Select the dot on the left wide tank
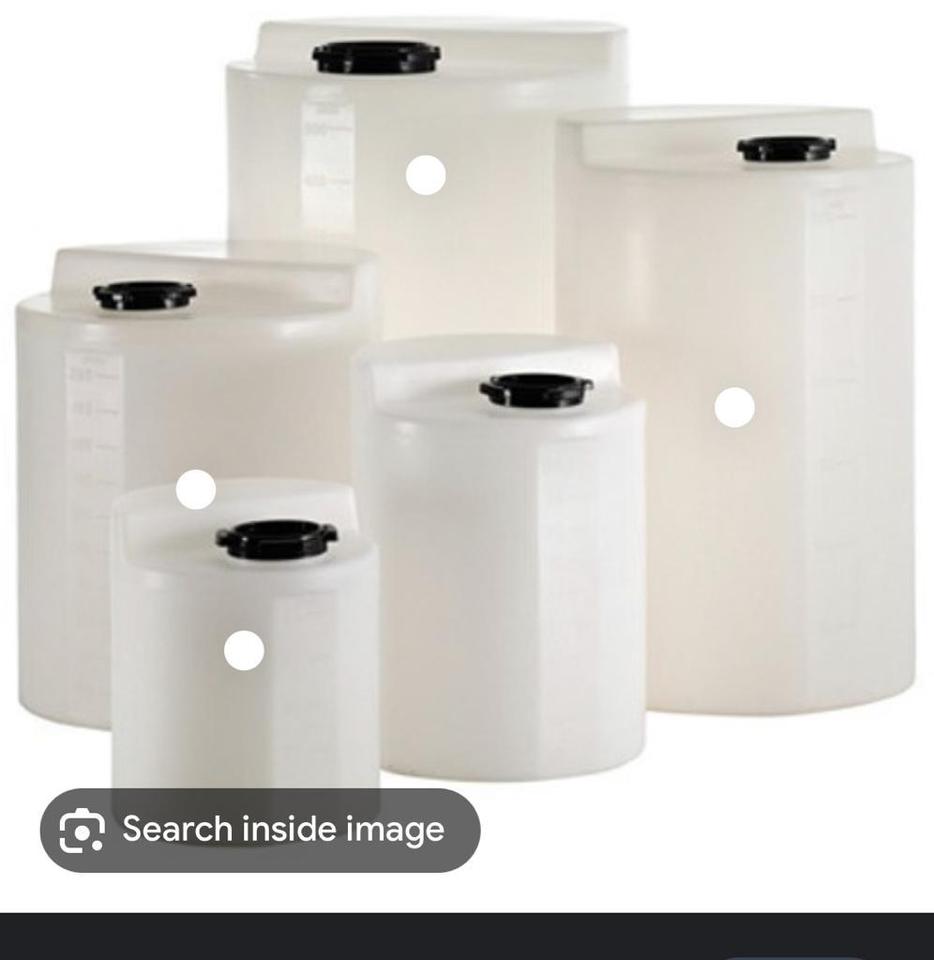 195,489
